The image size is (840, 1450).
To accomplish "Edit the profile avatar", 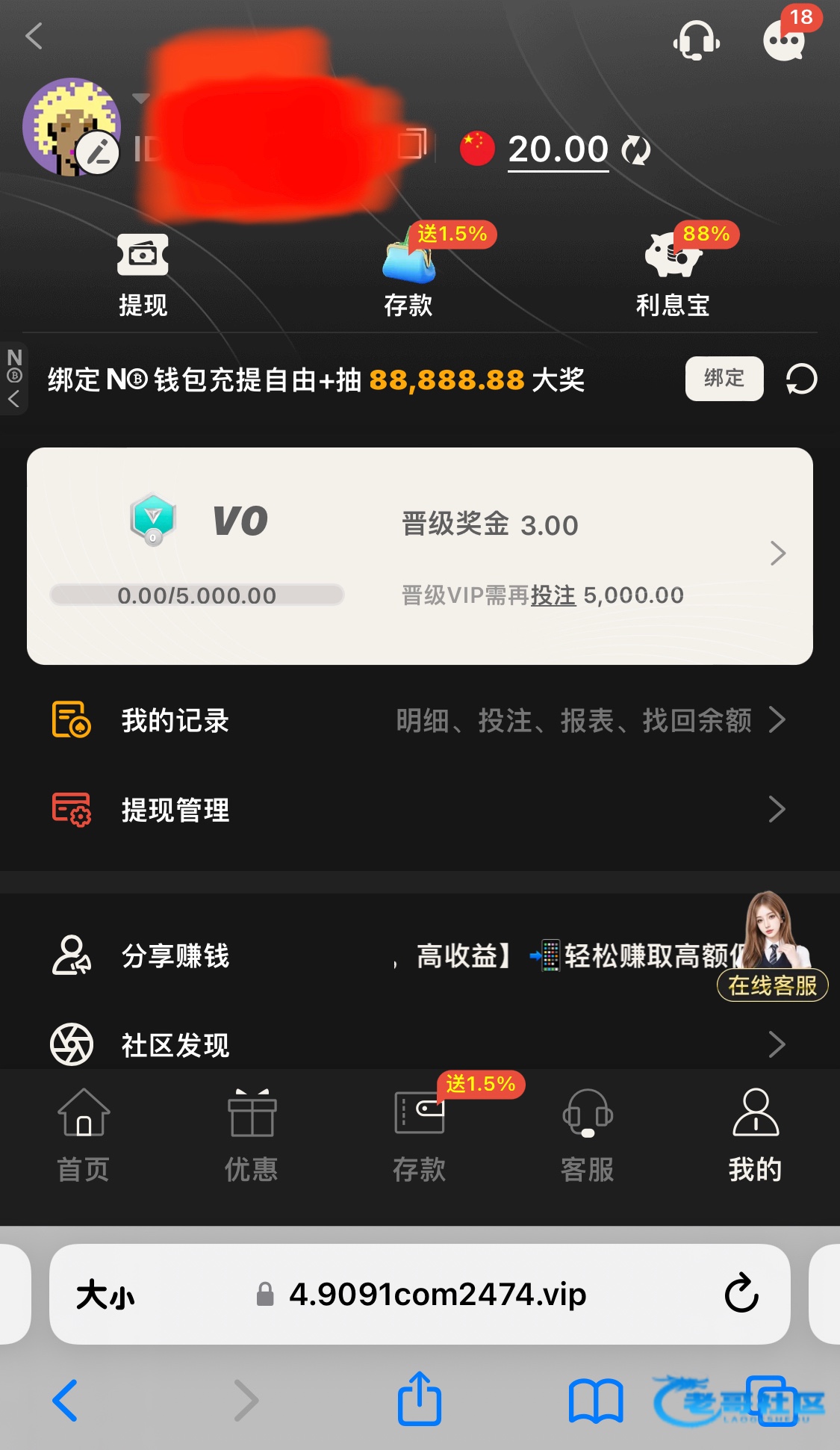I will (x=98, y=153).
